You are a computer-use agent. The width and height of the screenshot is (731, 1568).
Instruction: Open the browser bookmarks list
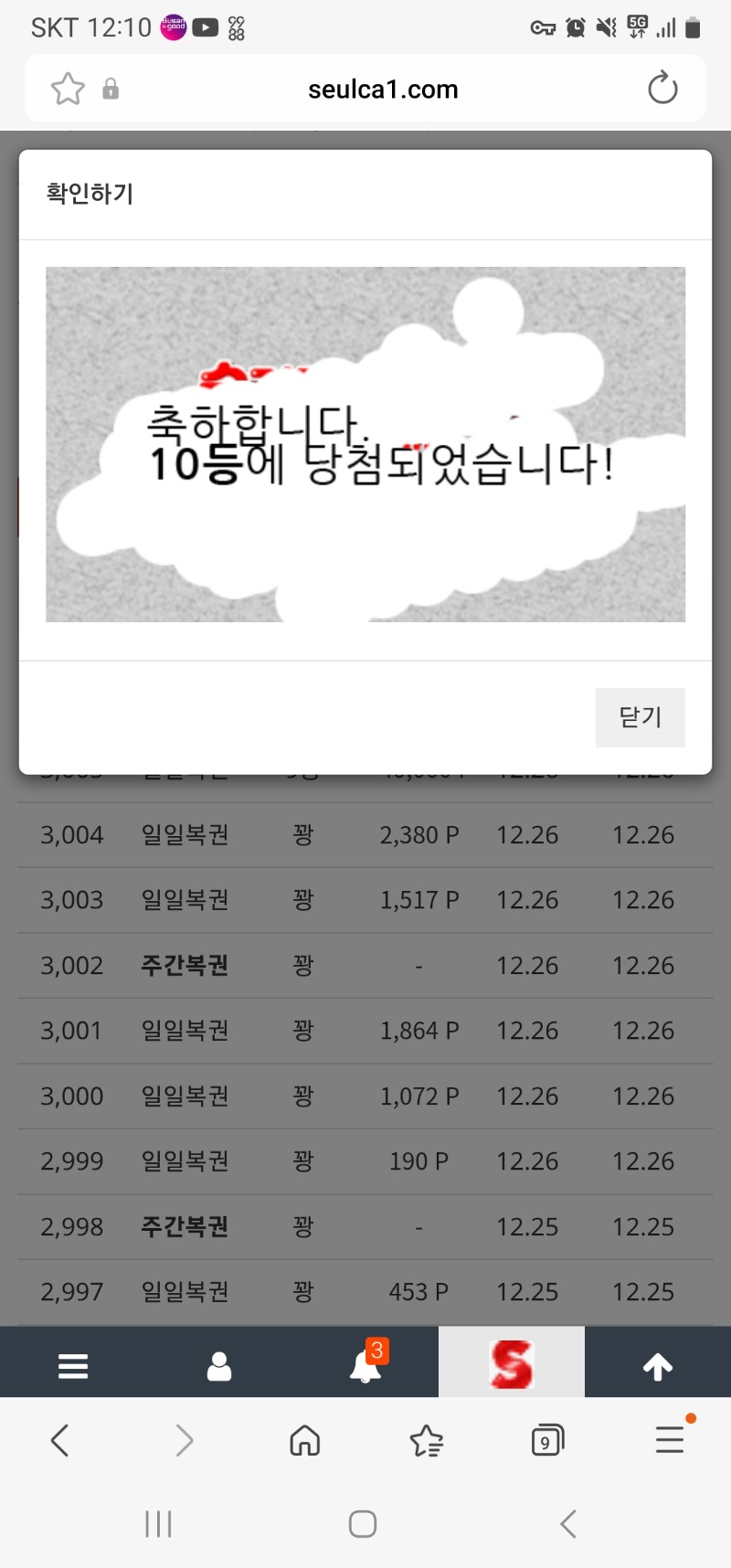tap(426, 1441)
